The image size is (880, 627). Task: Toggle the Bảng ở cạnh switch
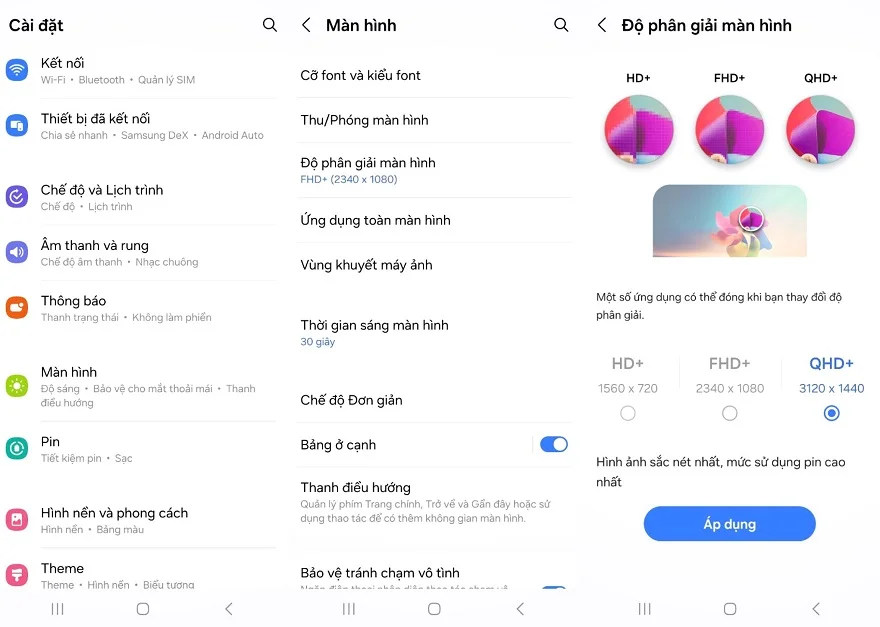pyautogui.click(x=553, y=444)
